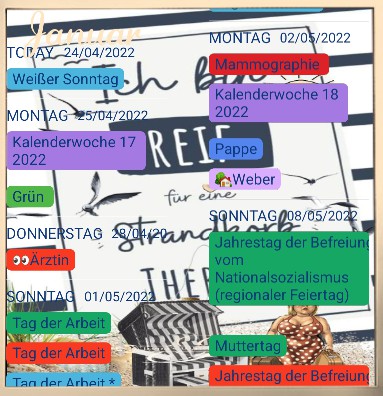The image size is (383, 396).
Task: Open the Pappe event
Action: (236, 149)
